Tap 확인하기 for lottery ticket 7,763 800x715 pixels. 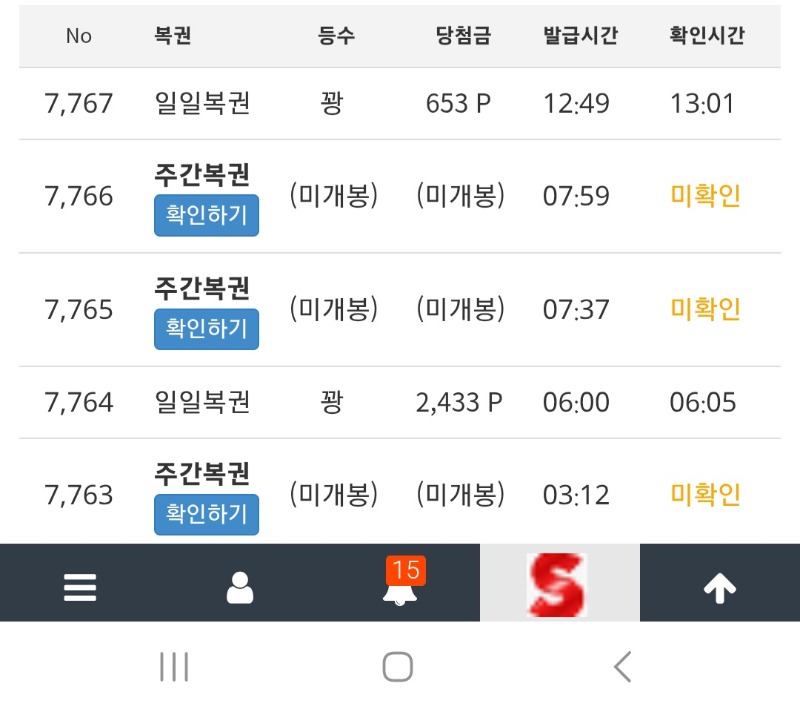(206, 514)
